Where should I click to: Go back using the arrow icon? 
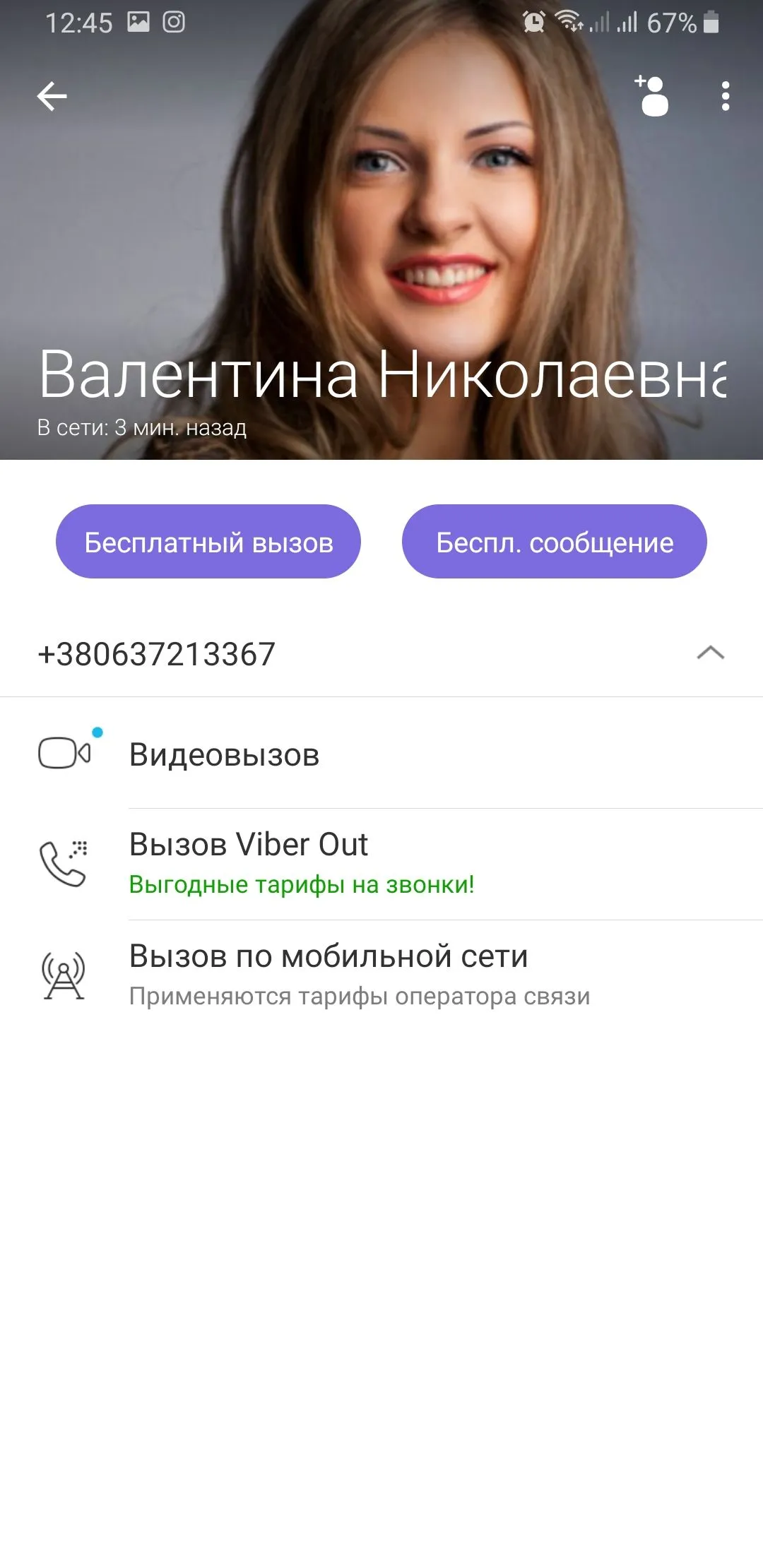click(x=52, y=96)
